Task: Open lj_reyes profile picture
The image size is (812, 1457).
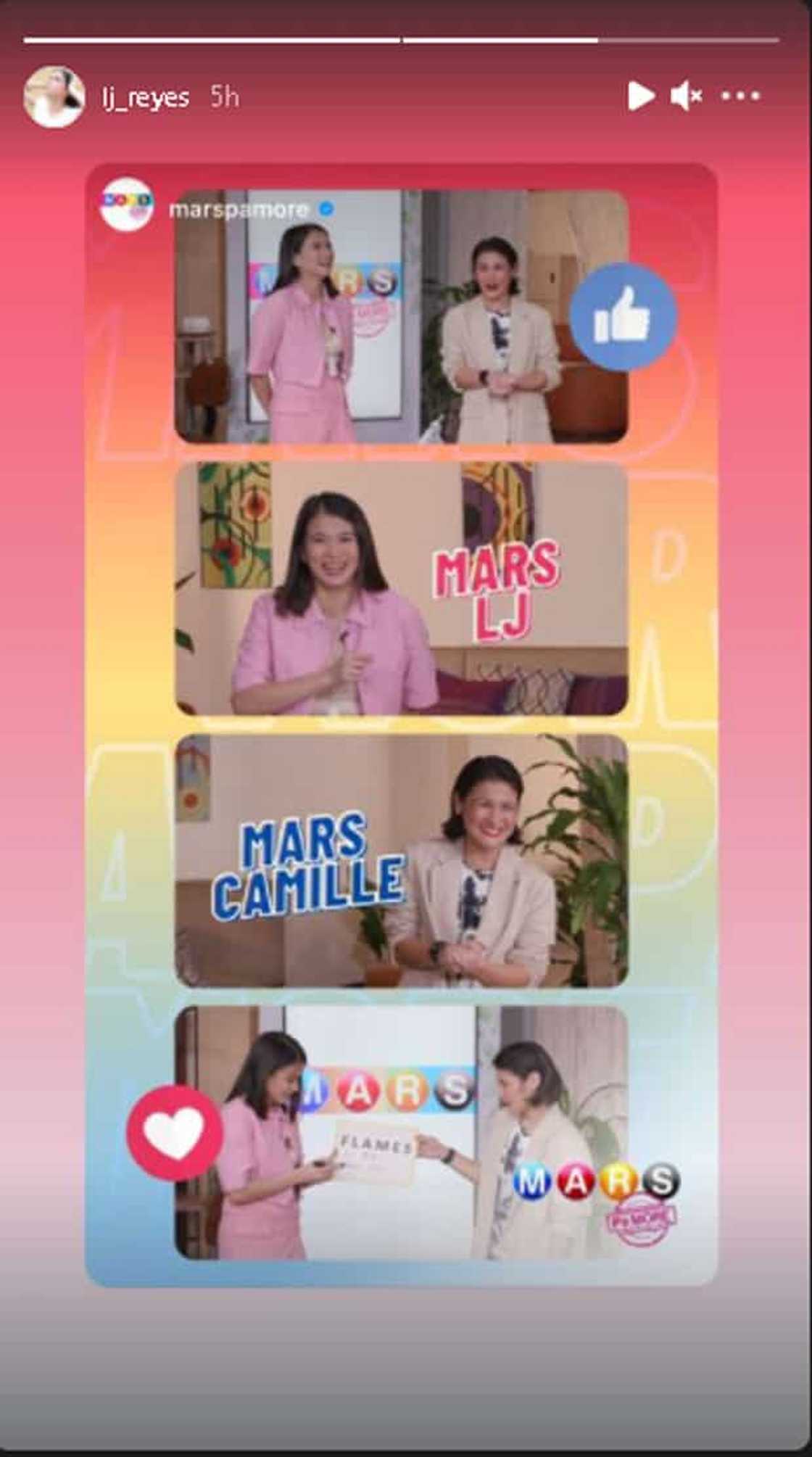Action: [54, 96]
